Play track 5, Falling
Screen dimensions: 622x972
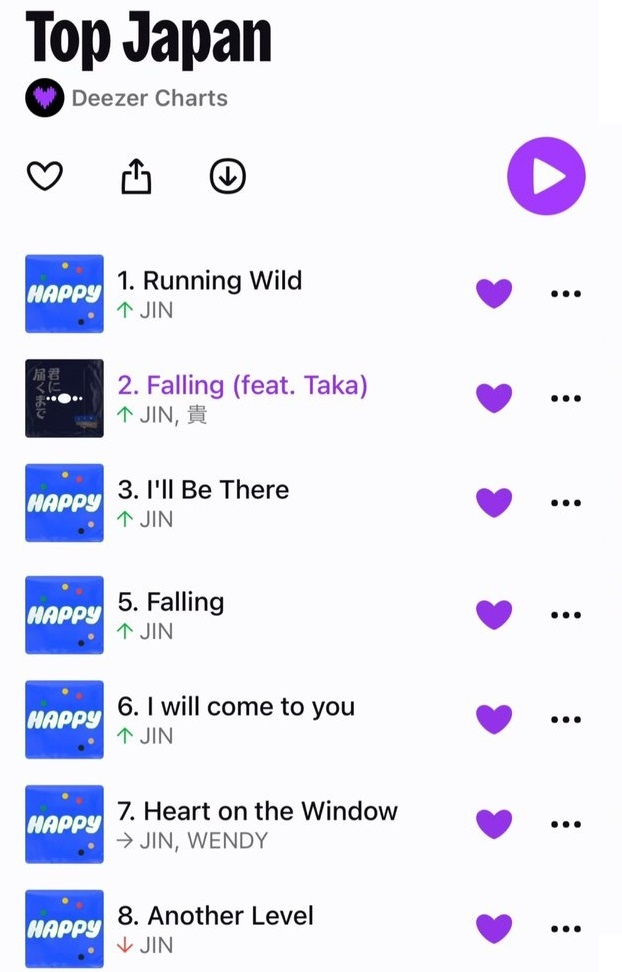click(x=171, y=602)
